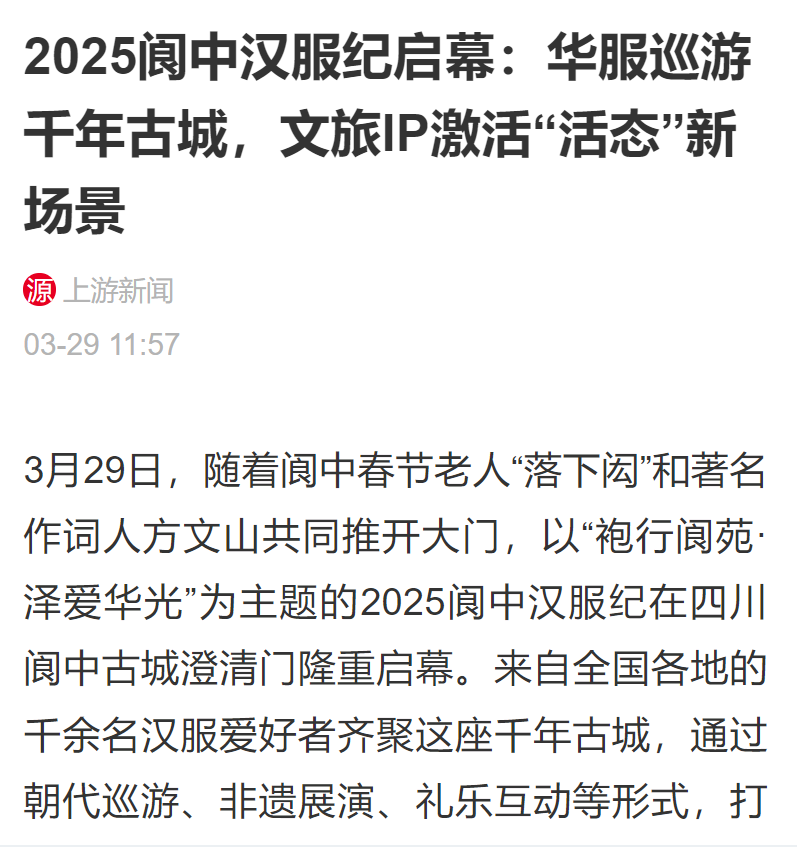Viewport: 797px width, 850px height.
Task: Open the 上游新闻 source page
Action: point(117,291)
